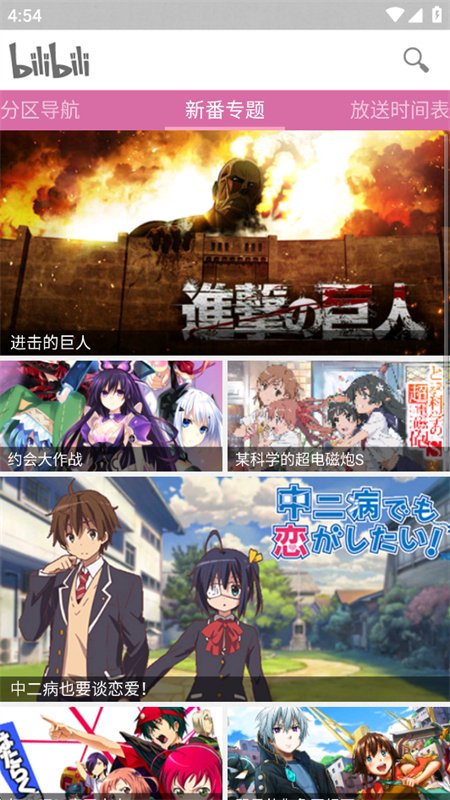Open the 中二病也要谈恋爱! card
450x800 pixels.
coord(224,589)
